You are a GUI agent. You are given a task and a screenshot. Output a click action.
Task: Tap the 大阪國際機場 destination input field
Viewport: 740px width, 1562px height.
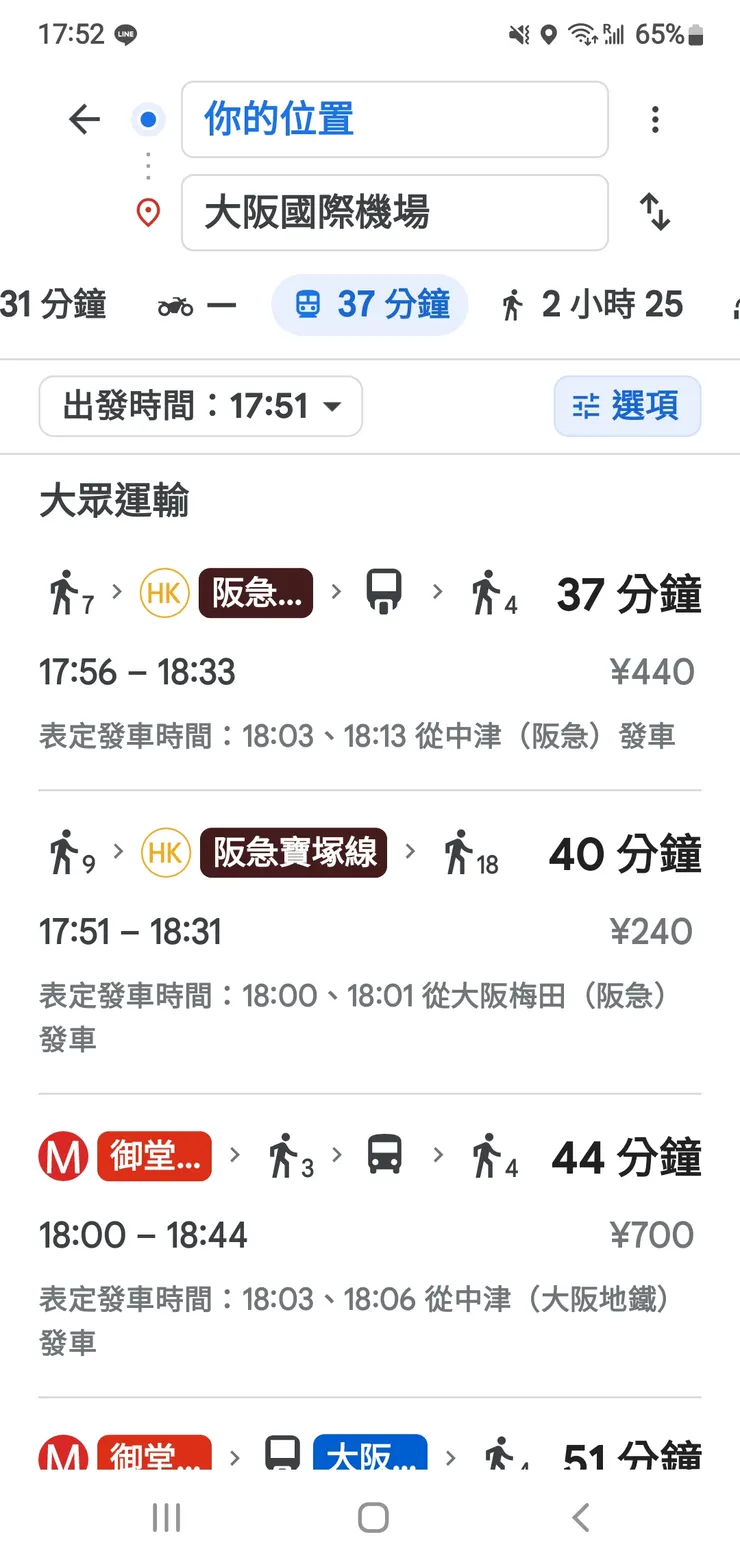(x=394, y=212)
